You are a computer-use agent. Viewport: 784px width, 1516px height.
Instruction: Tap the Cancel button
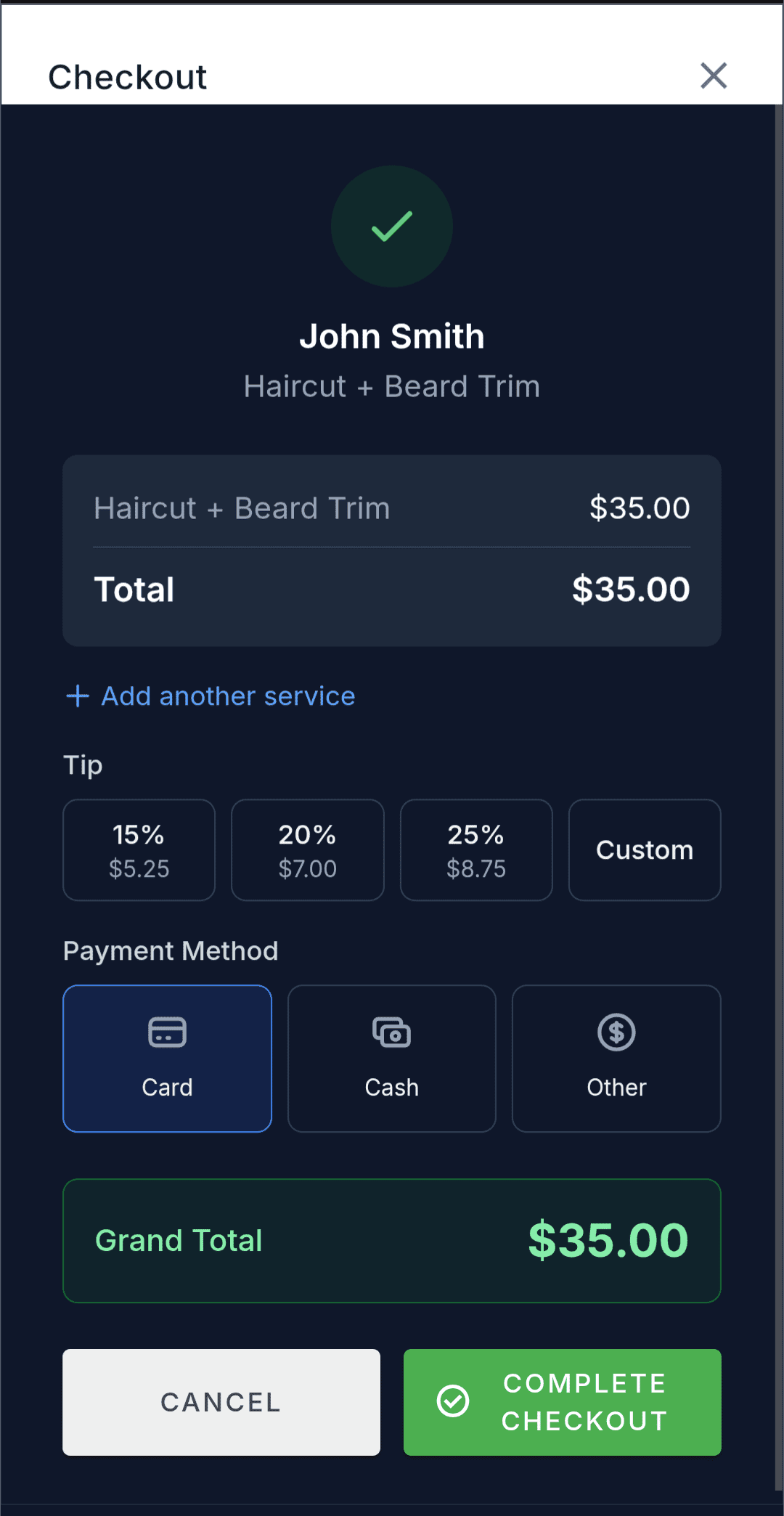(x=221, y=1402)
